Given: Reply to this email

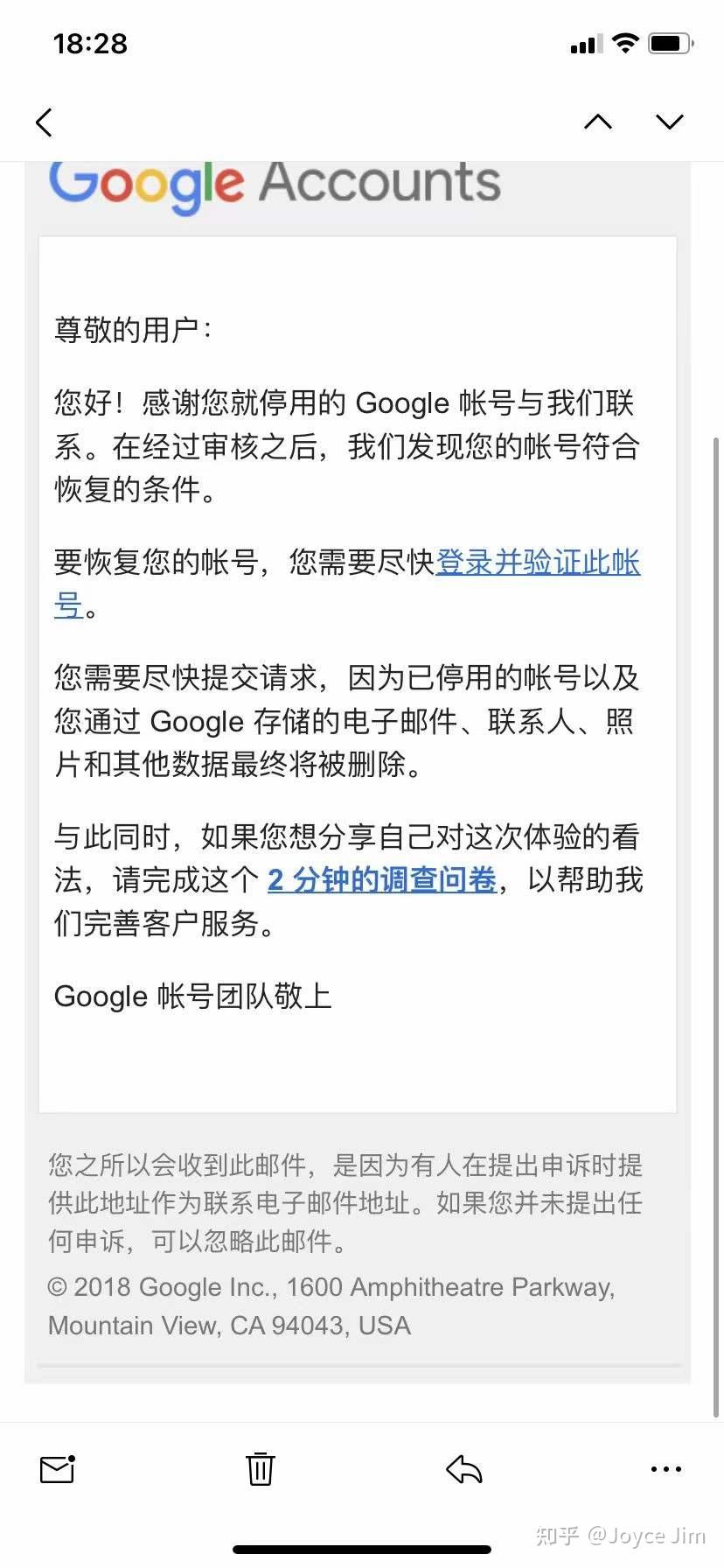Looking at the screenshot, I should point(463,1469).
